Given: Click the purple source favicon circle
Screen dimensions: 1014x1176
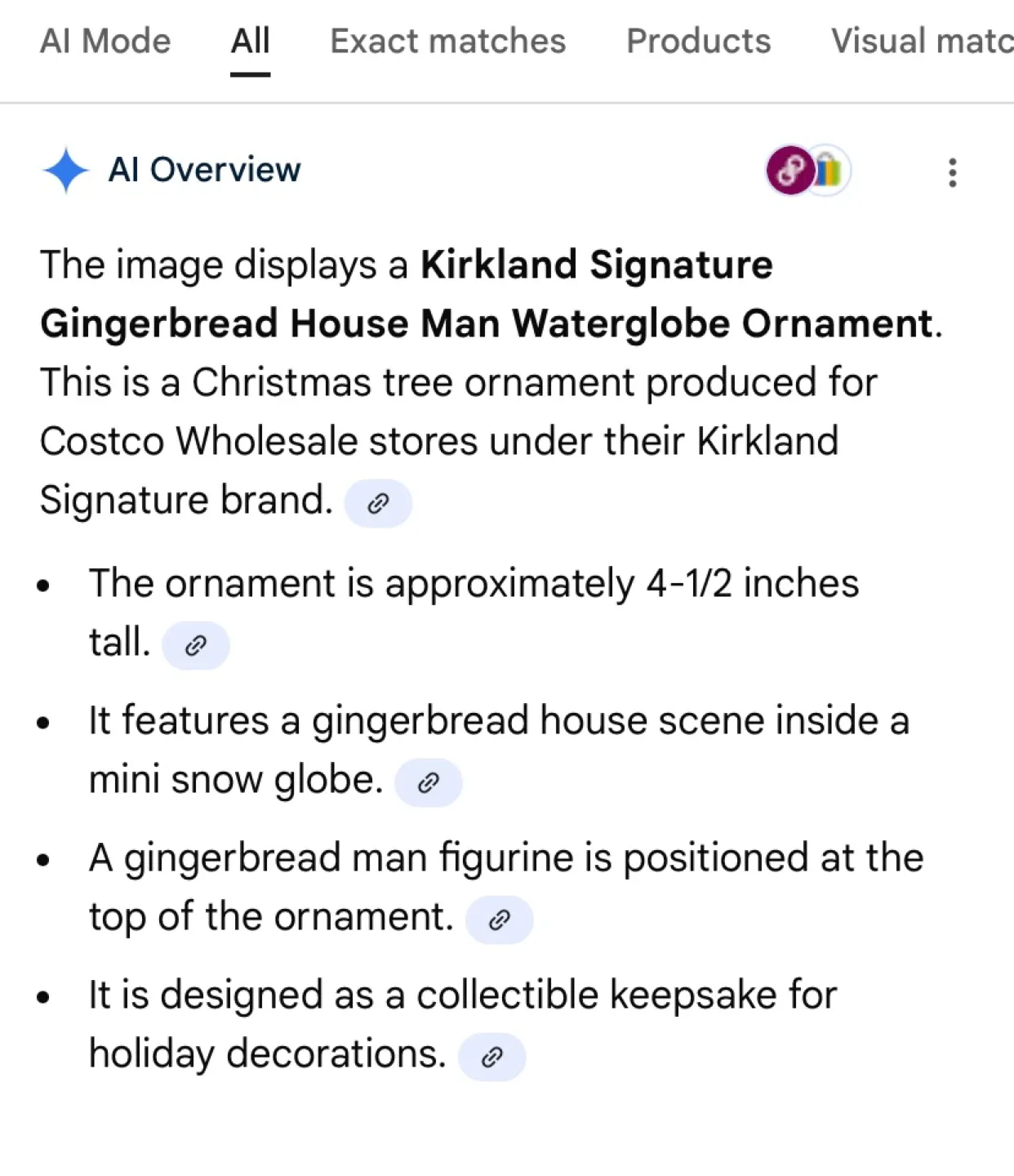Looking at the screenshot, I should coord(790,170).
